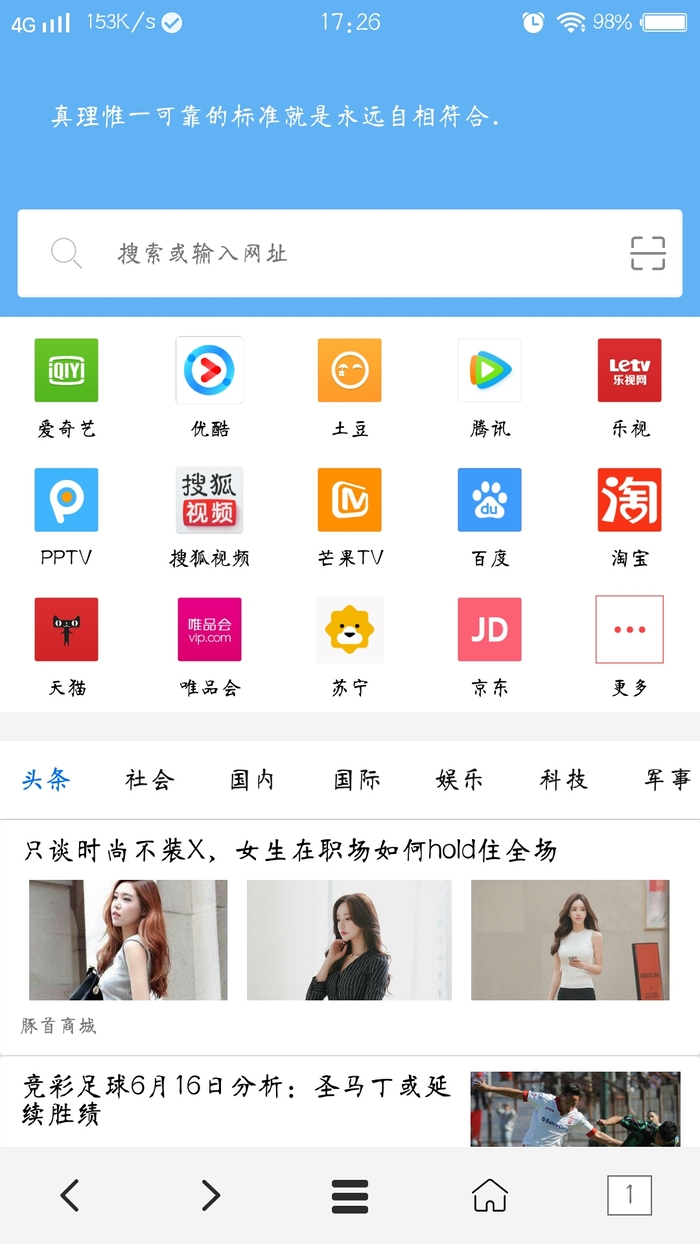Open the 科技 news tab

(x=564, y=780)
